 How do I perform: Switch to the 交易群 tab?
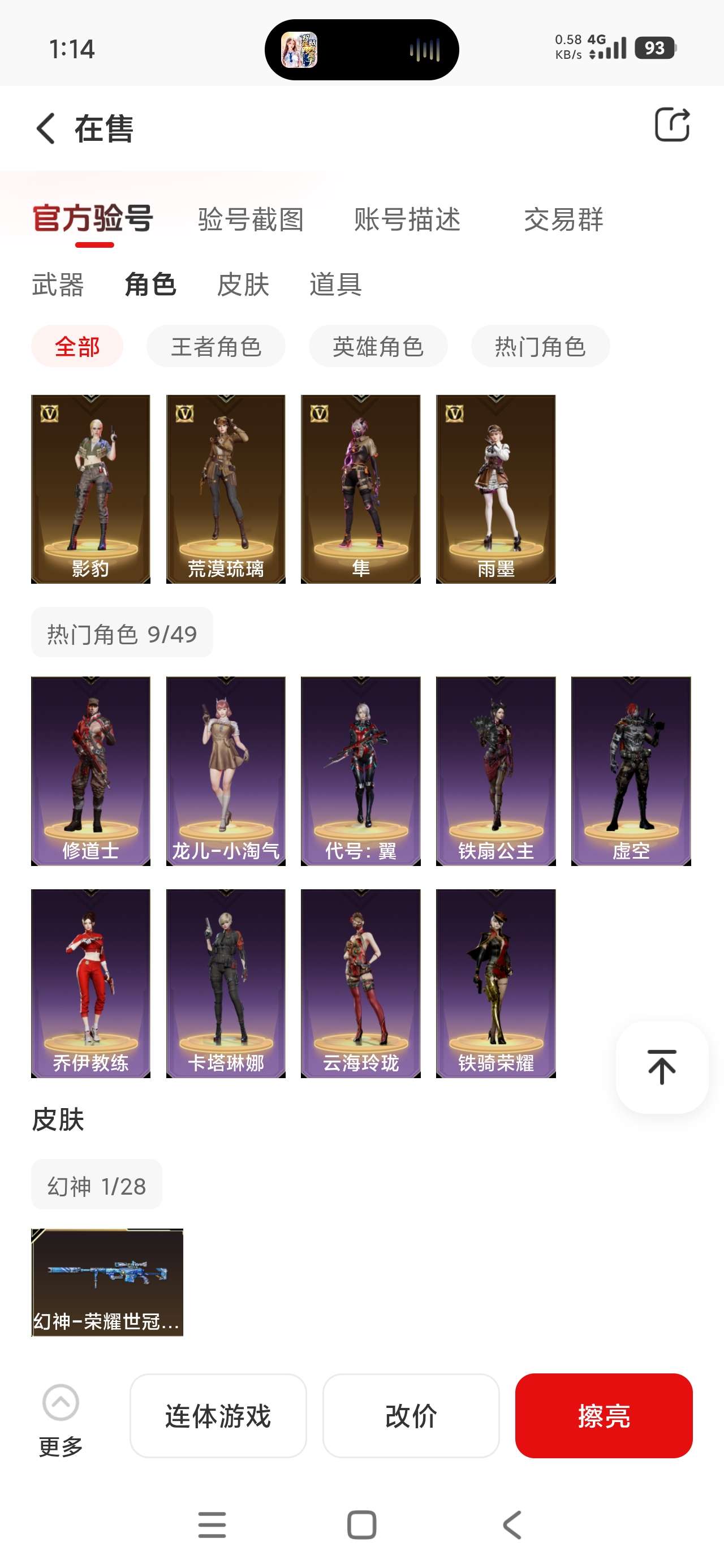coord(563,219)
